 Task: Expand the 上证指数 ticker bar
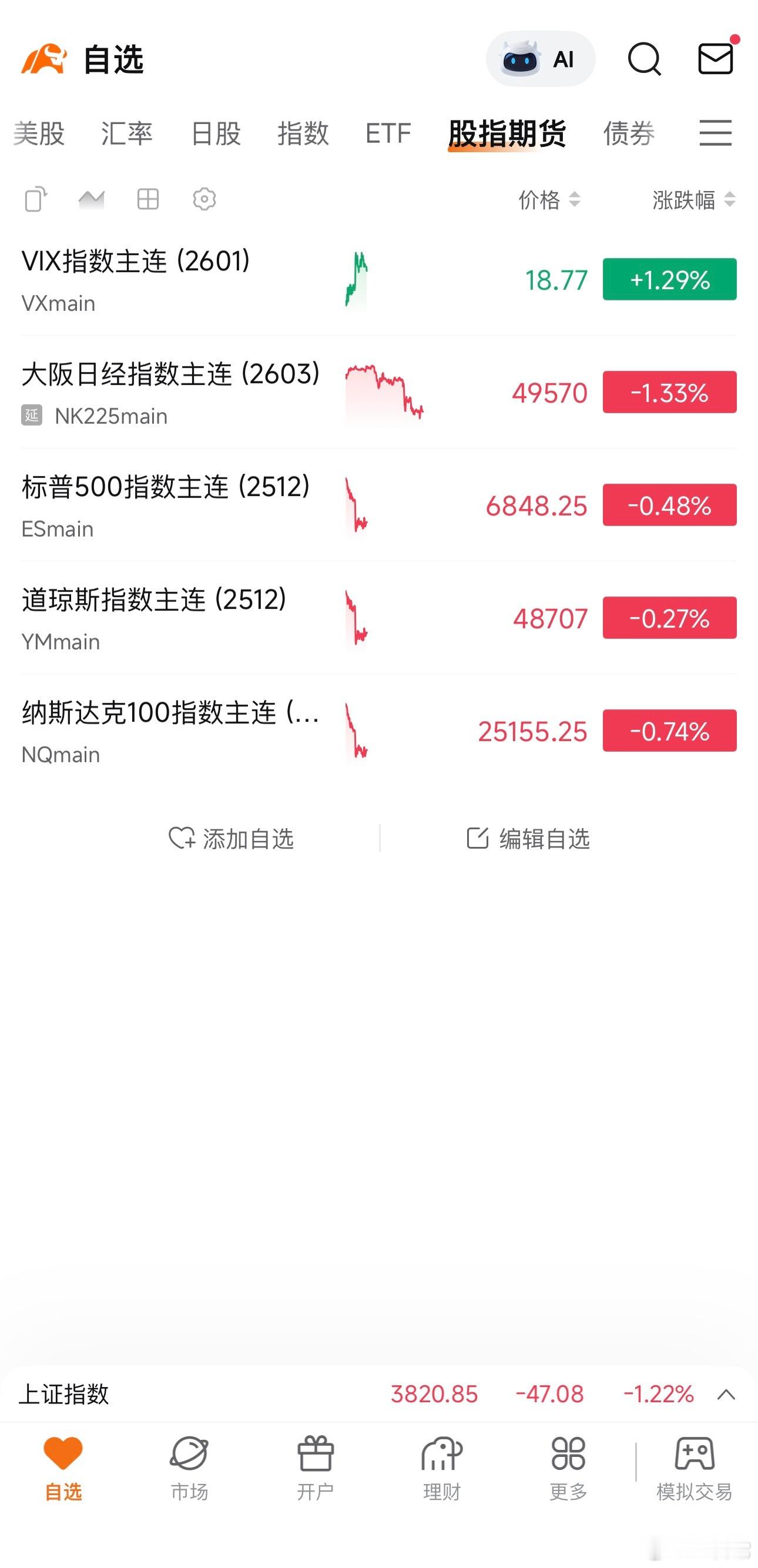(x=726, y=1394)
